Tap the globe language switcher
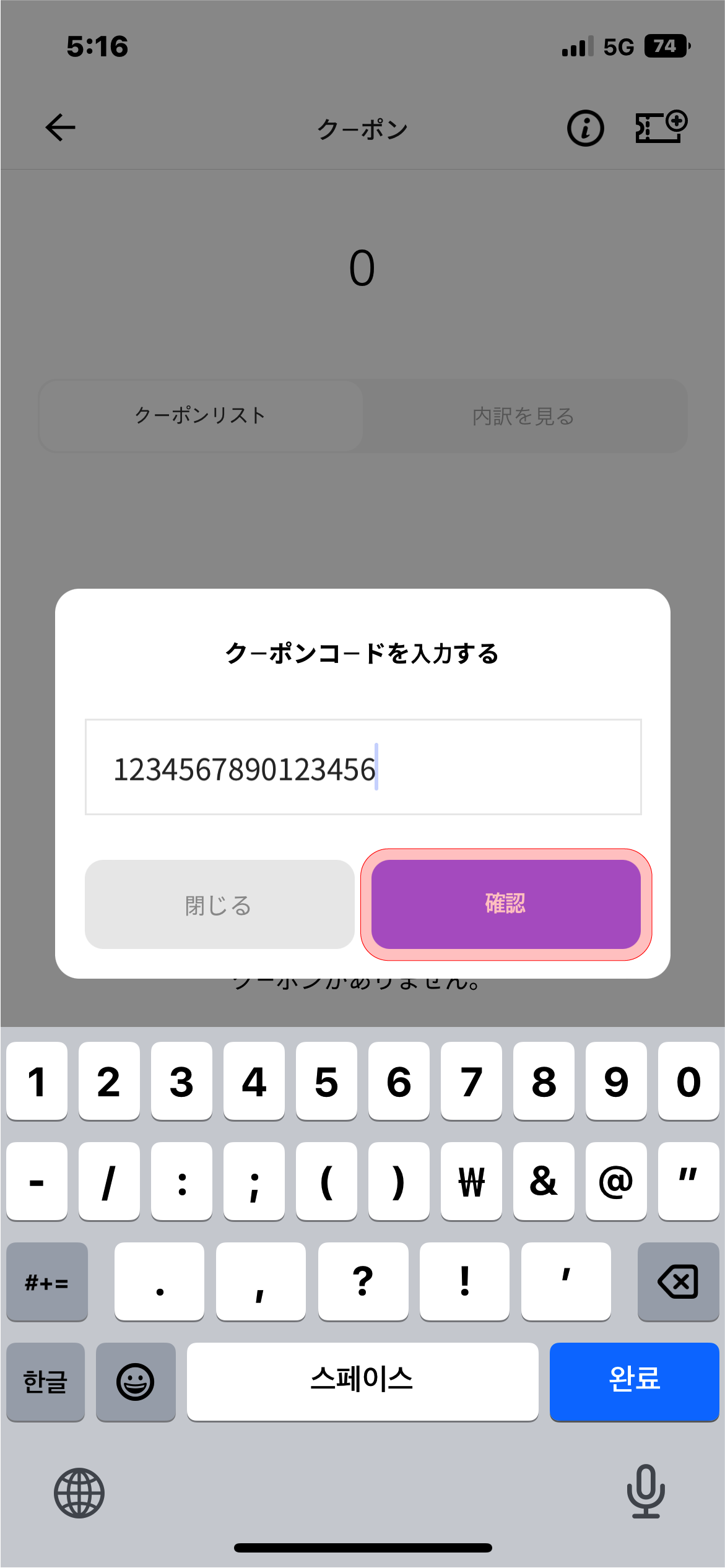Screen dimensions: 725x1568 (79, 1492)
